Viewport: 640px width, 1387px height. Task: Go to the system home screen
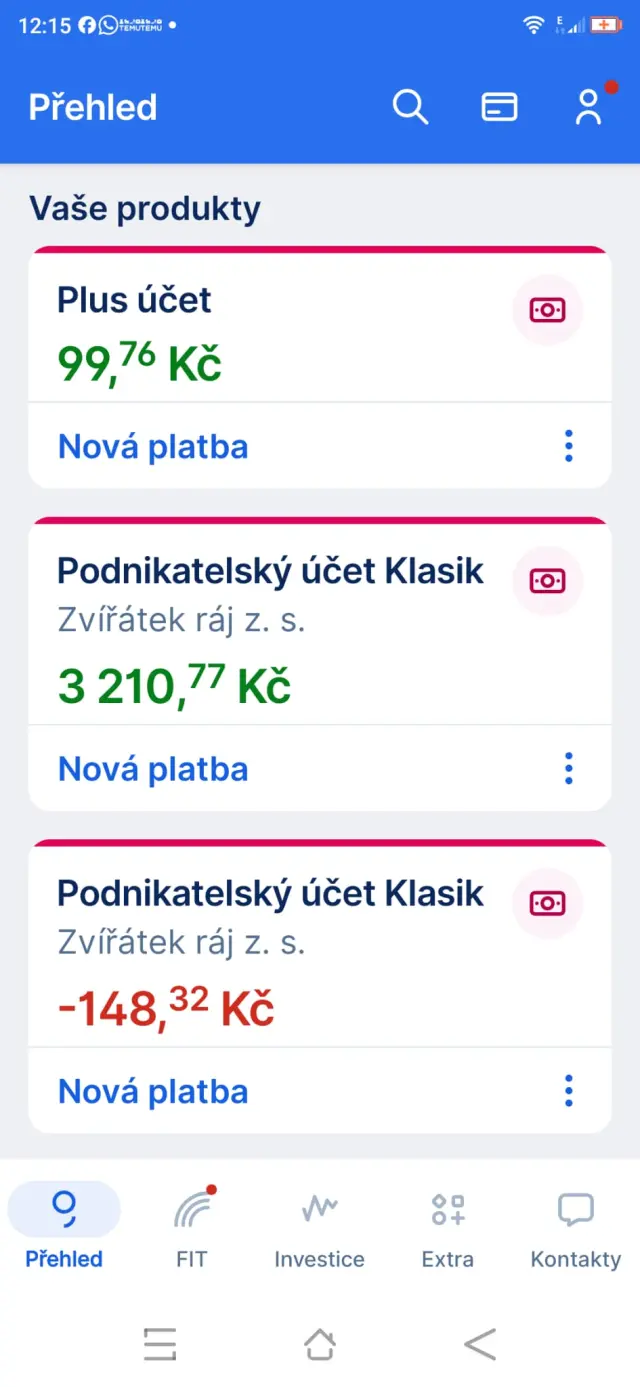[x=320, y=1345]
